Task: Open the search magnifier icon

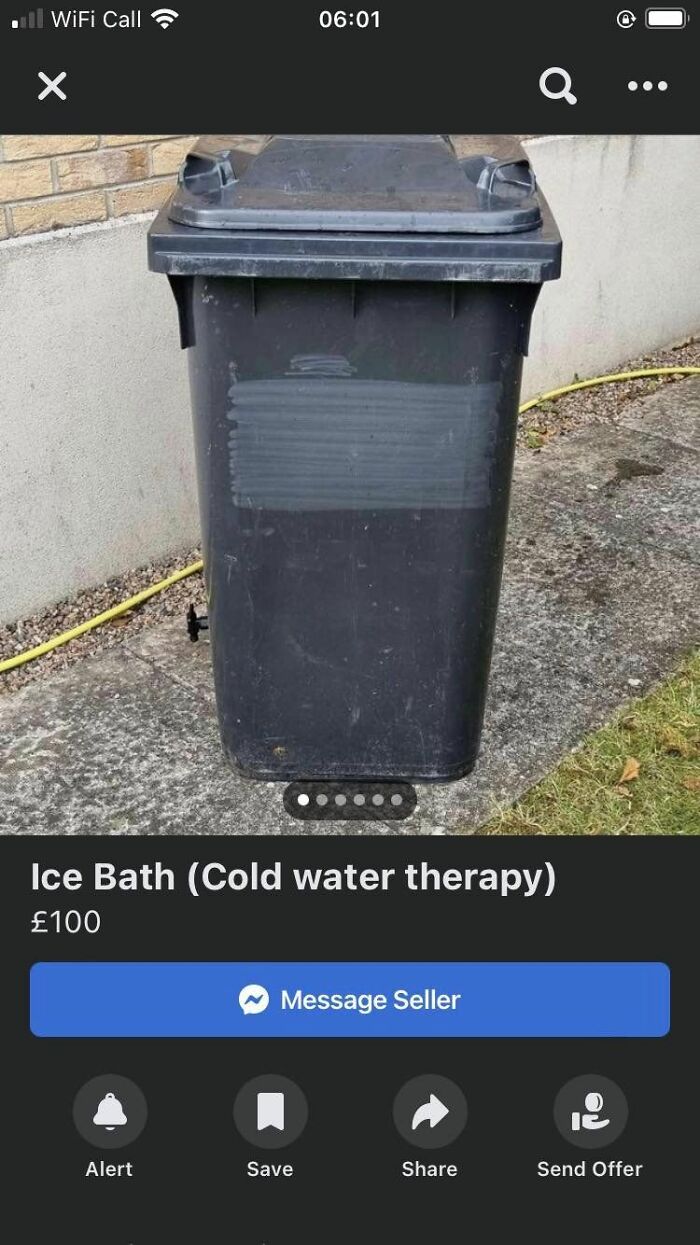Action: coord(558,87)
